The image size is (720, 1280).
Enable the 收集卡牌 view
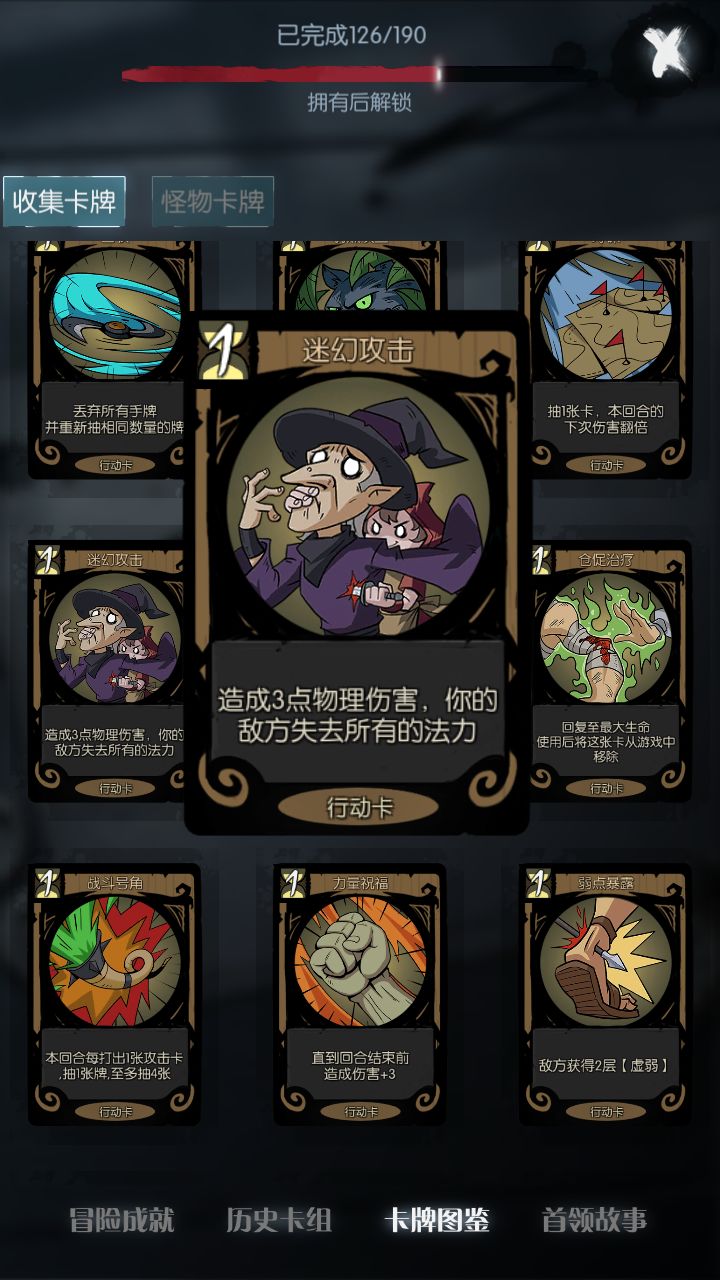click(66, 200)
